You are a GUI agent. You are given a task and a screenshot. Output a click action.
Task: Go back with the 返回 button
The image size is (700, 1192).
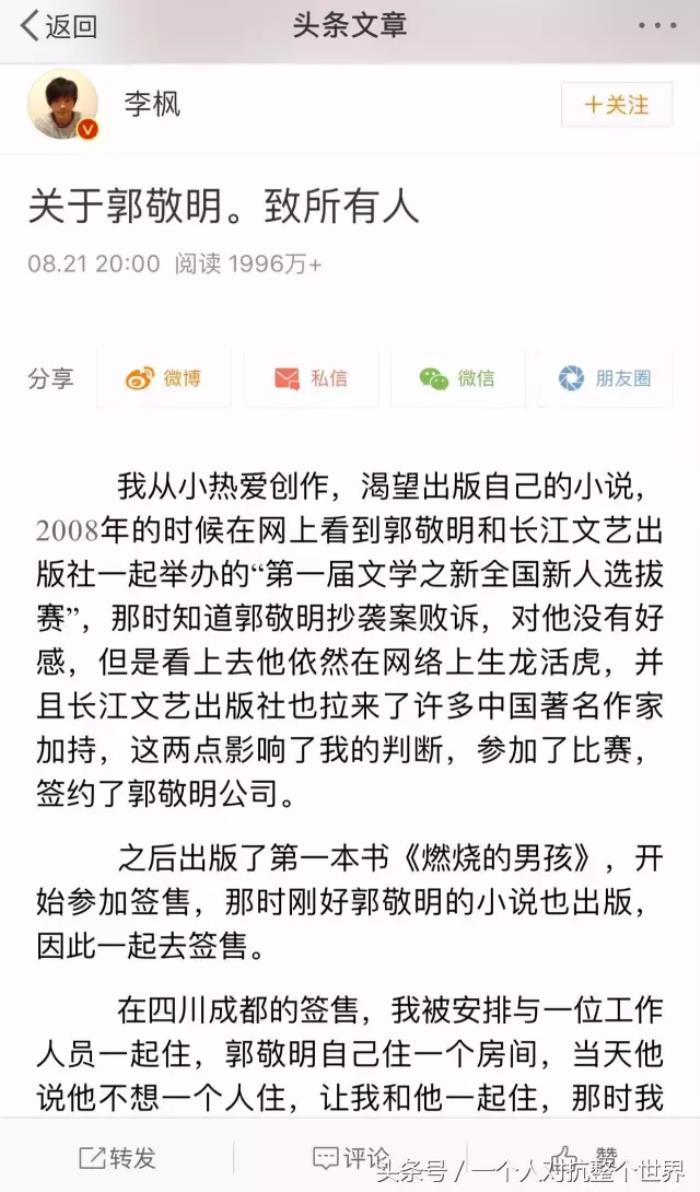(60, 27)
